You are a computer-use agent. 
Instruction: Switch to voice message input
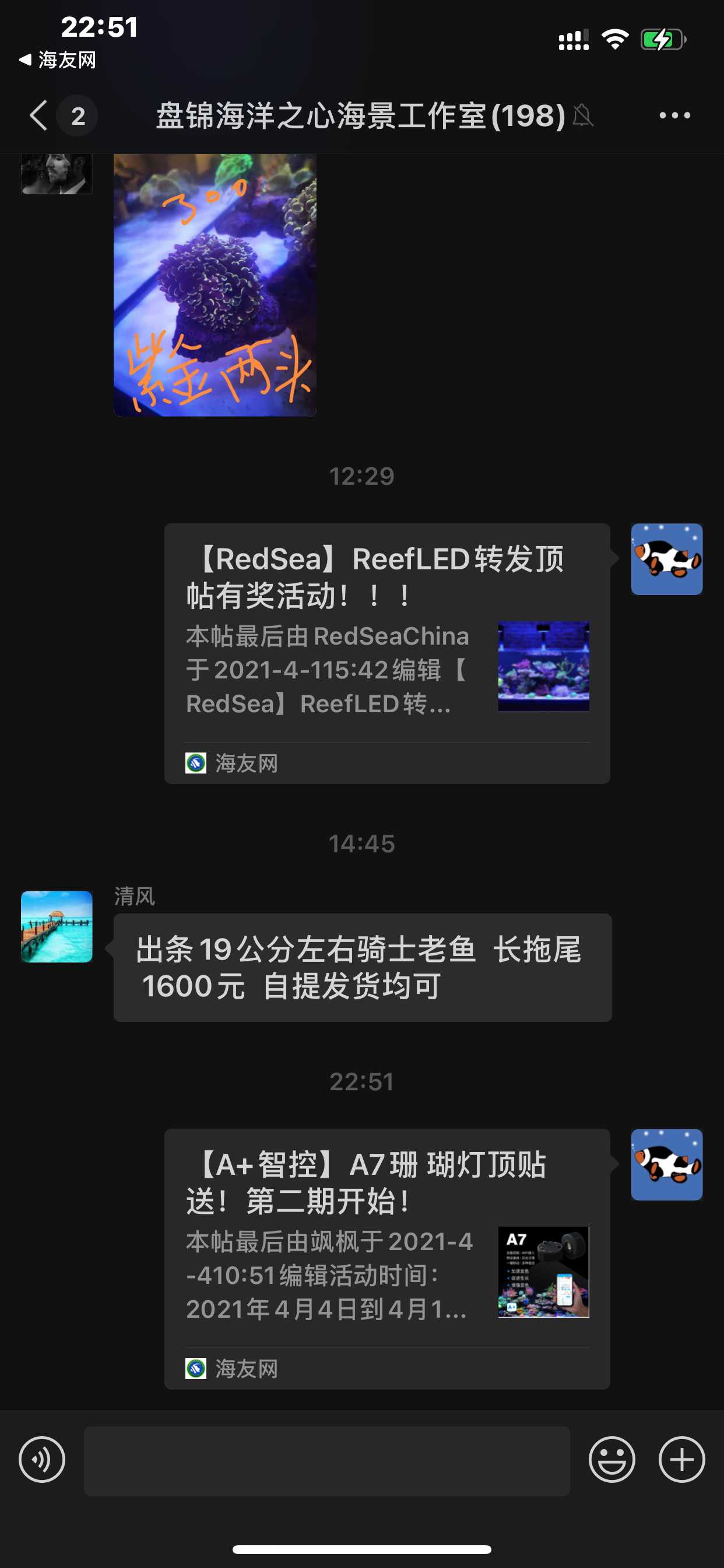pos(42,1459)
